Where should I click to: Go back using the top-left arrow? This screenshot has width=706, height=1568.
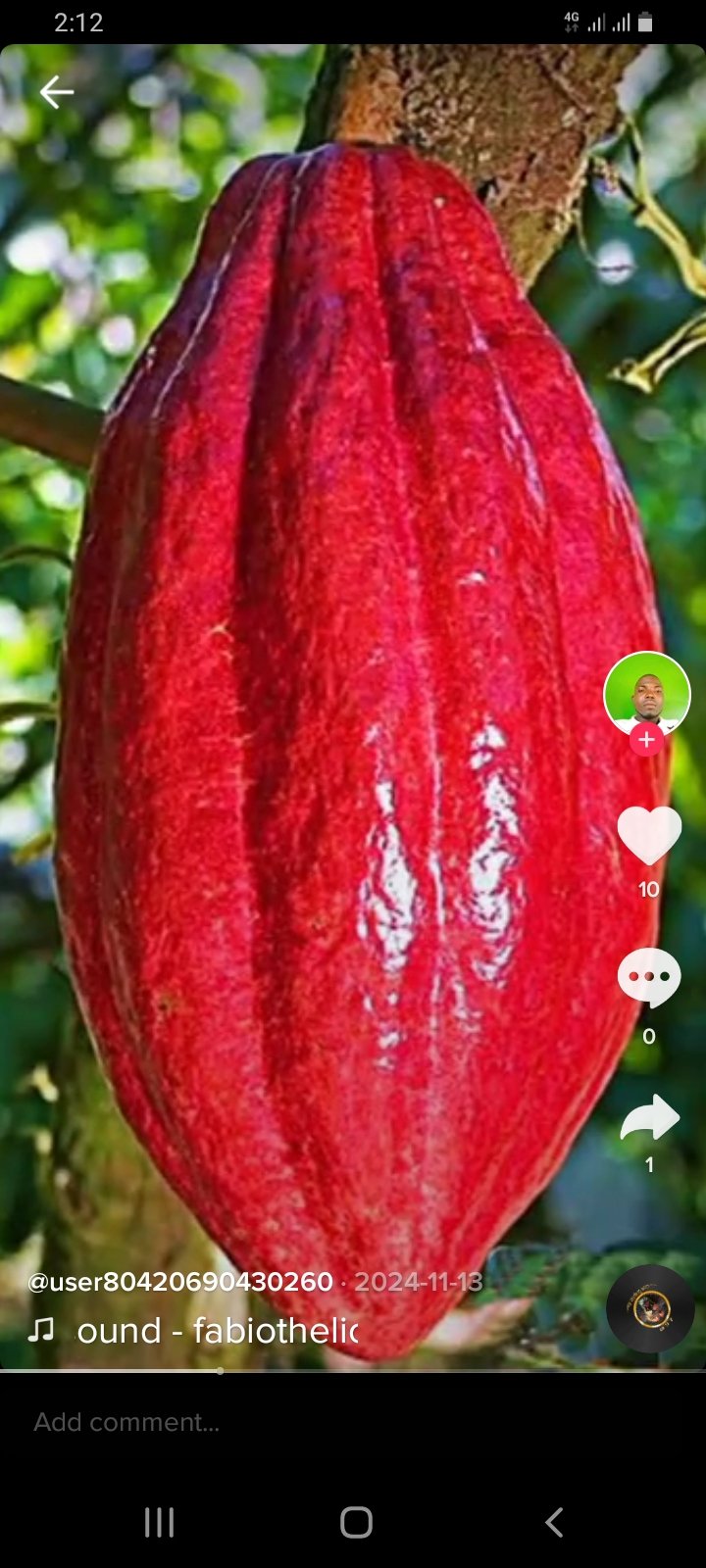click(x=57, y=92)
